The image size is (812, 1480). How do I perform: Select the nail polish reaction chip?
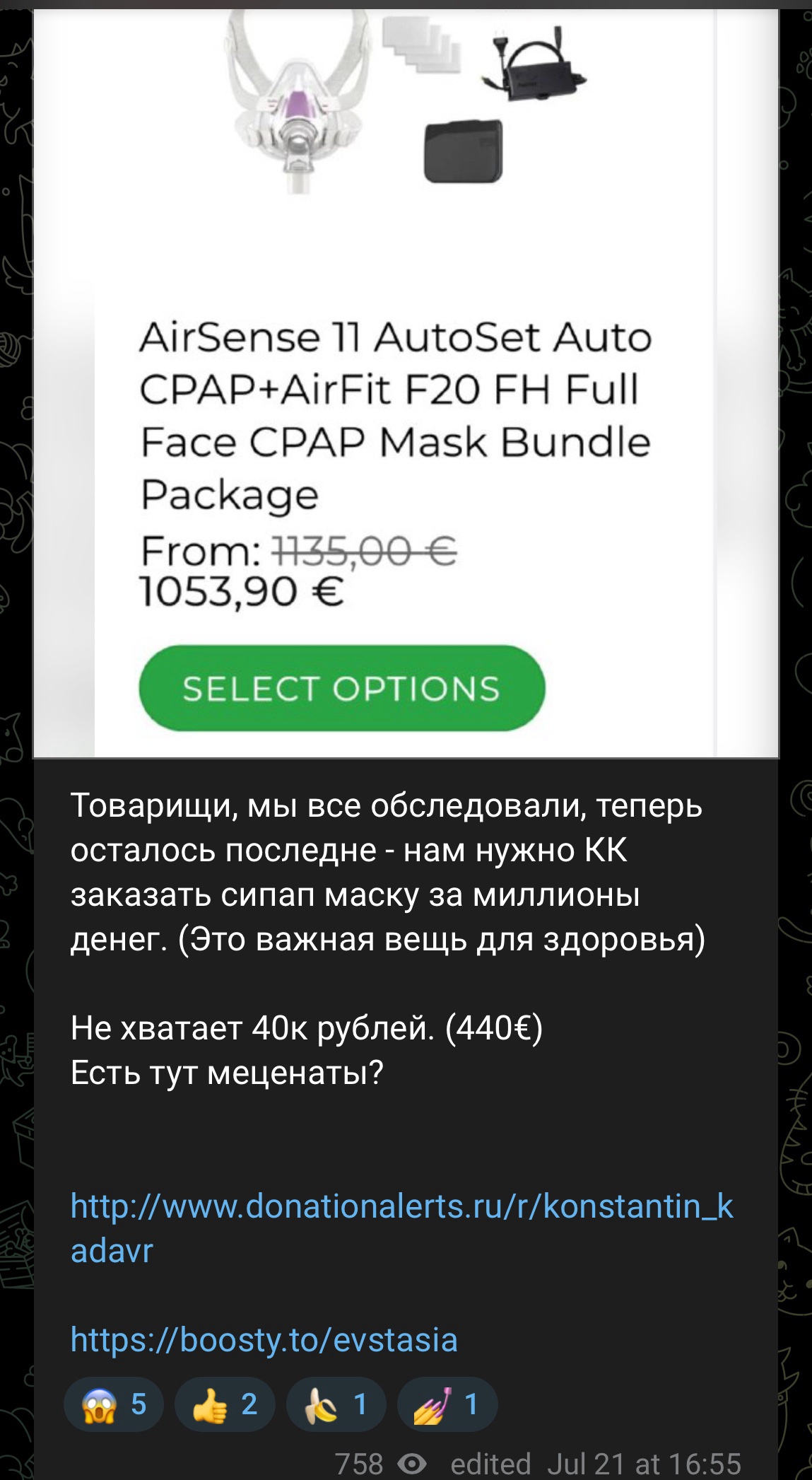pyautogui.click(x=447, y=1404)
